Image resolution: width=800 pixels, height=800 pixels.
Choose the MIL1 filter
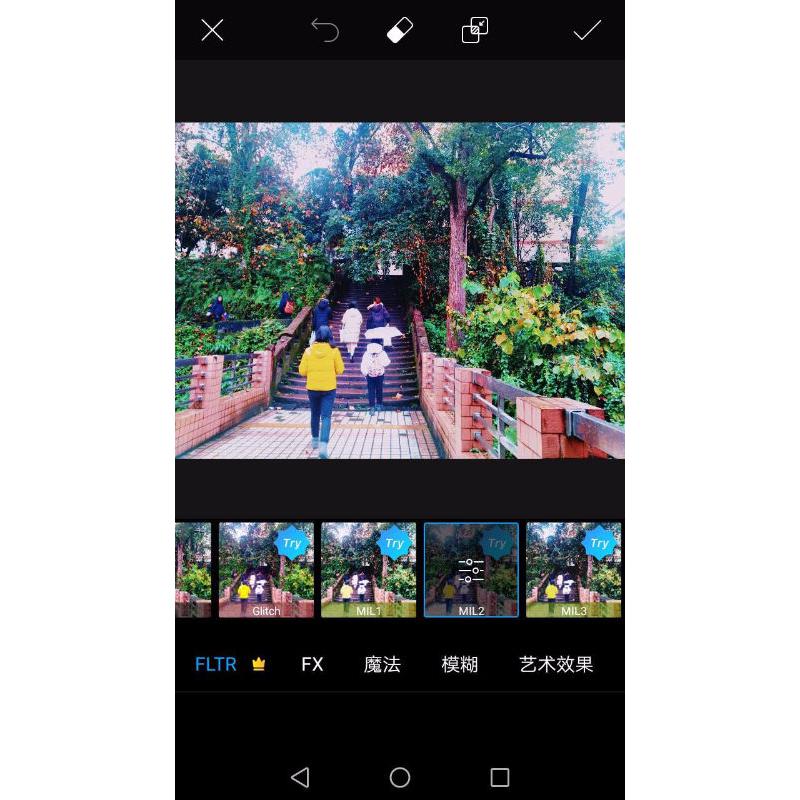[x=368, y=570]
